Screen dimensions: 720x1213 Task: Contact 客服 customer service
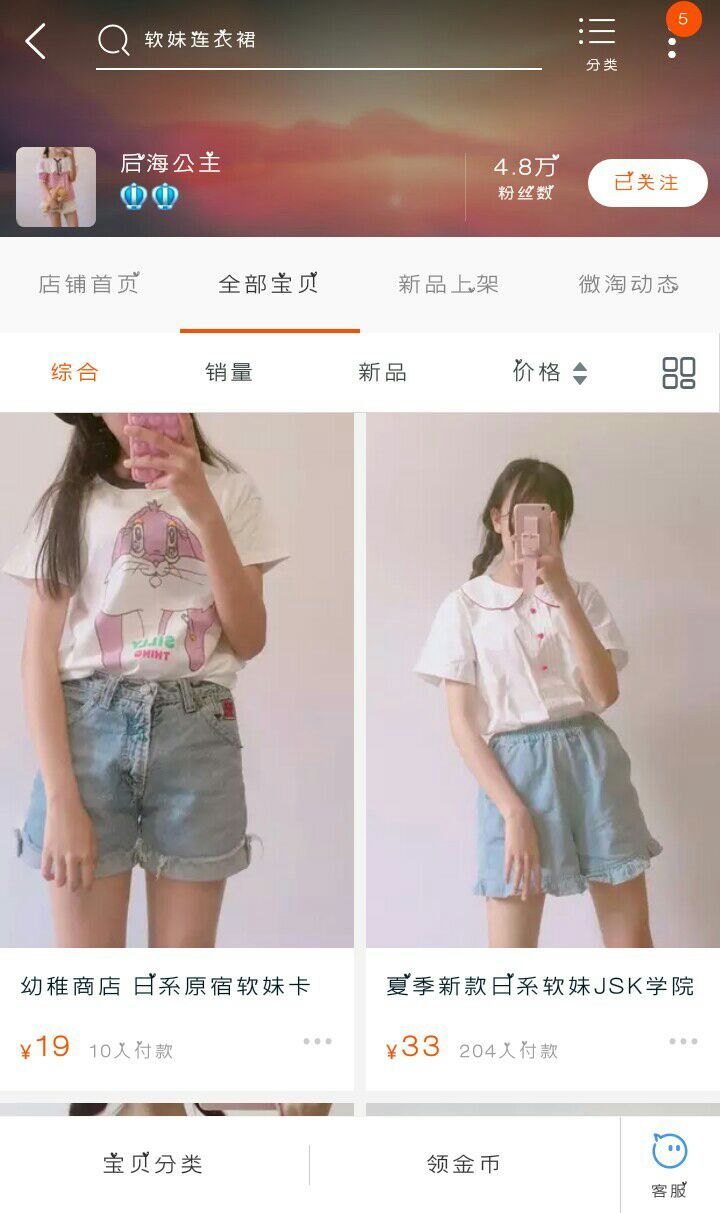click(x=669, y=1165)
